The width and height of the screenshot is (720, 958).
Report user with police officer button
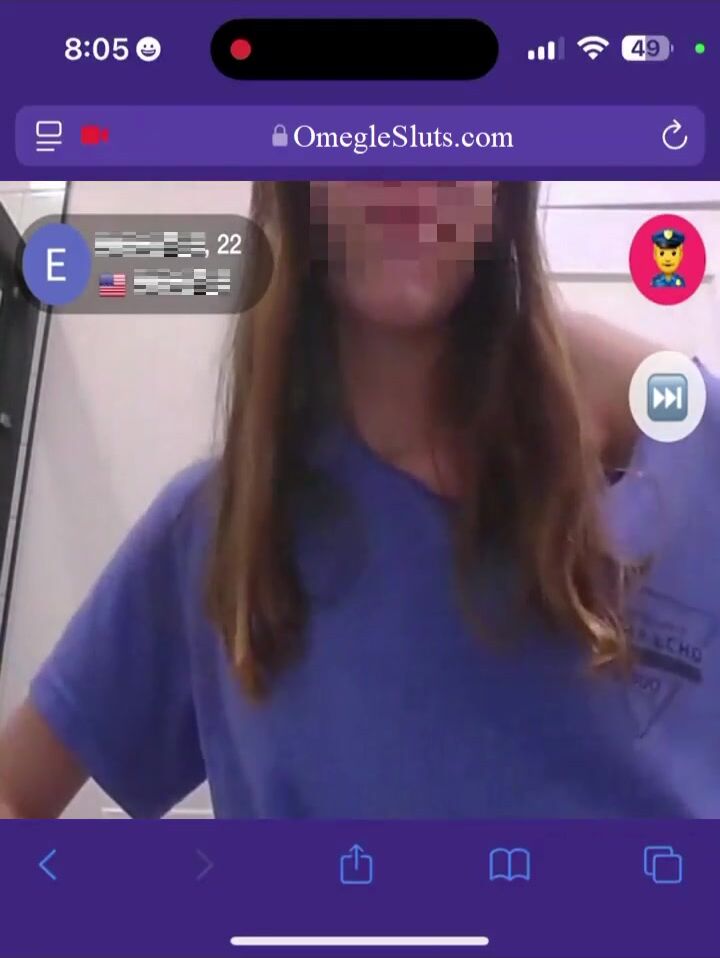[667, 259]
